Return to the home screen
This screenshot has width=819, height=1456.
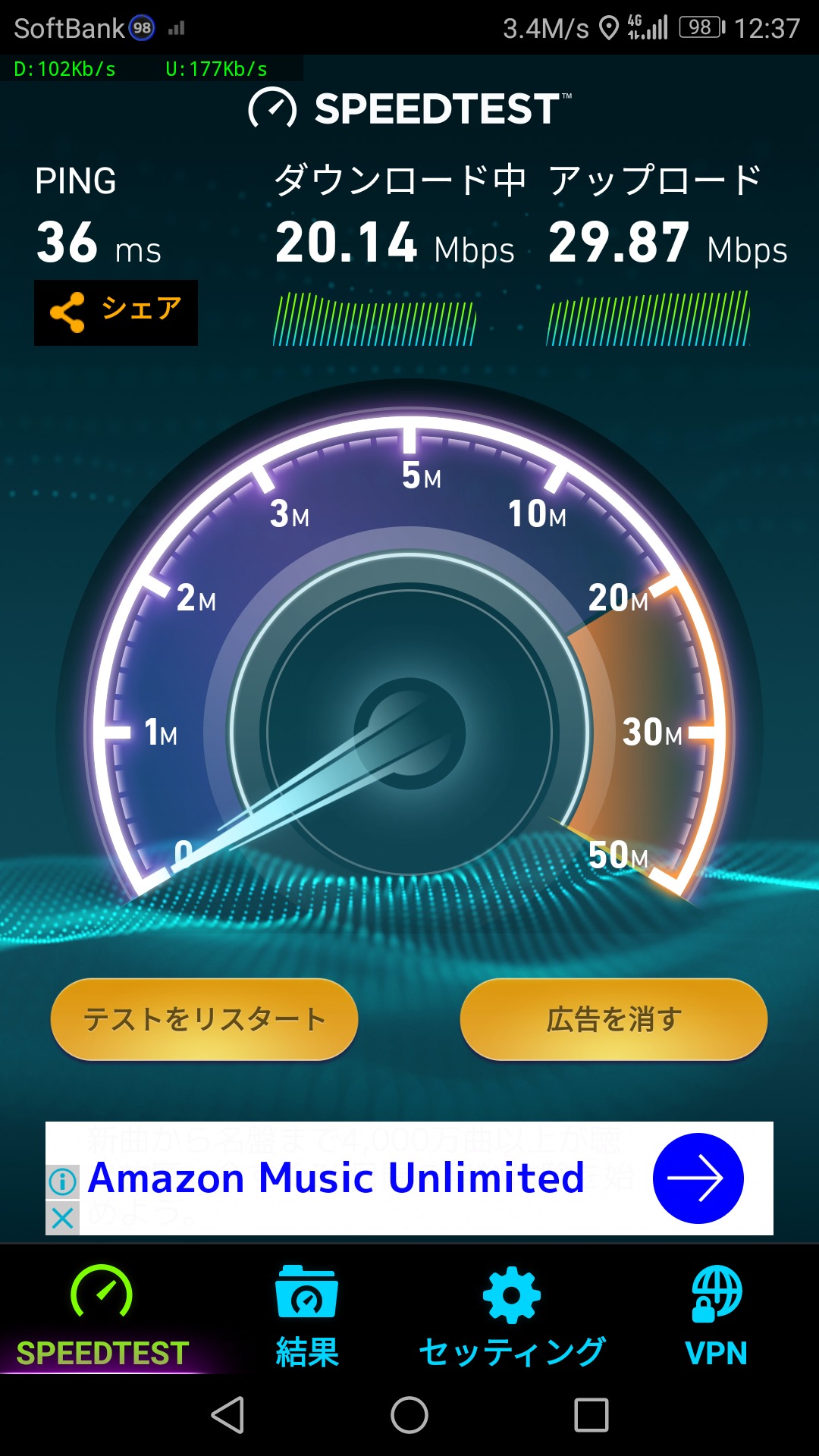pyautogui.click(x=409, y=1415)
